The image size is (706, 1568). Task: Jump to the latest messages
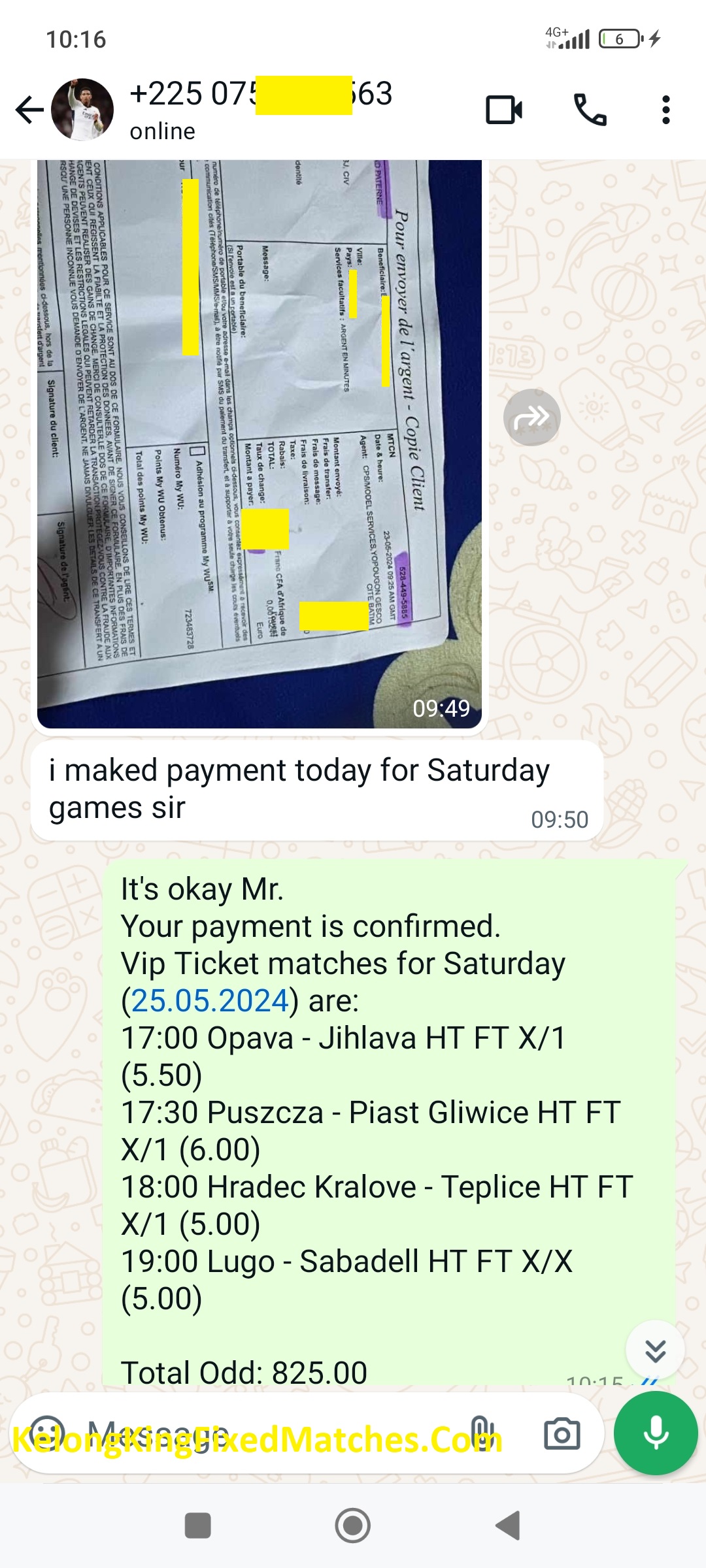click(655, 1350)
